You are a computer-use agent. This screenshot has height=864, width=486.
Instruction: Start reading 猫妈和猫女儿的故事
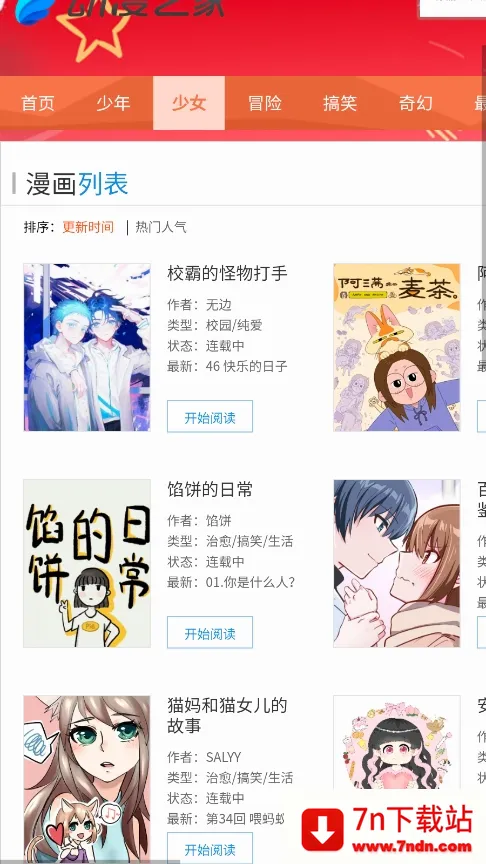pyautogui.click(x=210, y=849)
